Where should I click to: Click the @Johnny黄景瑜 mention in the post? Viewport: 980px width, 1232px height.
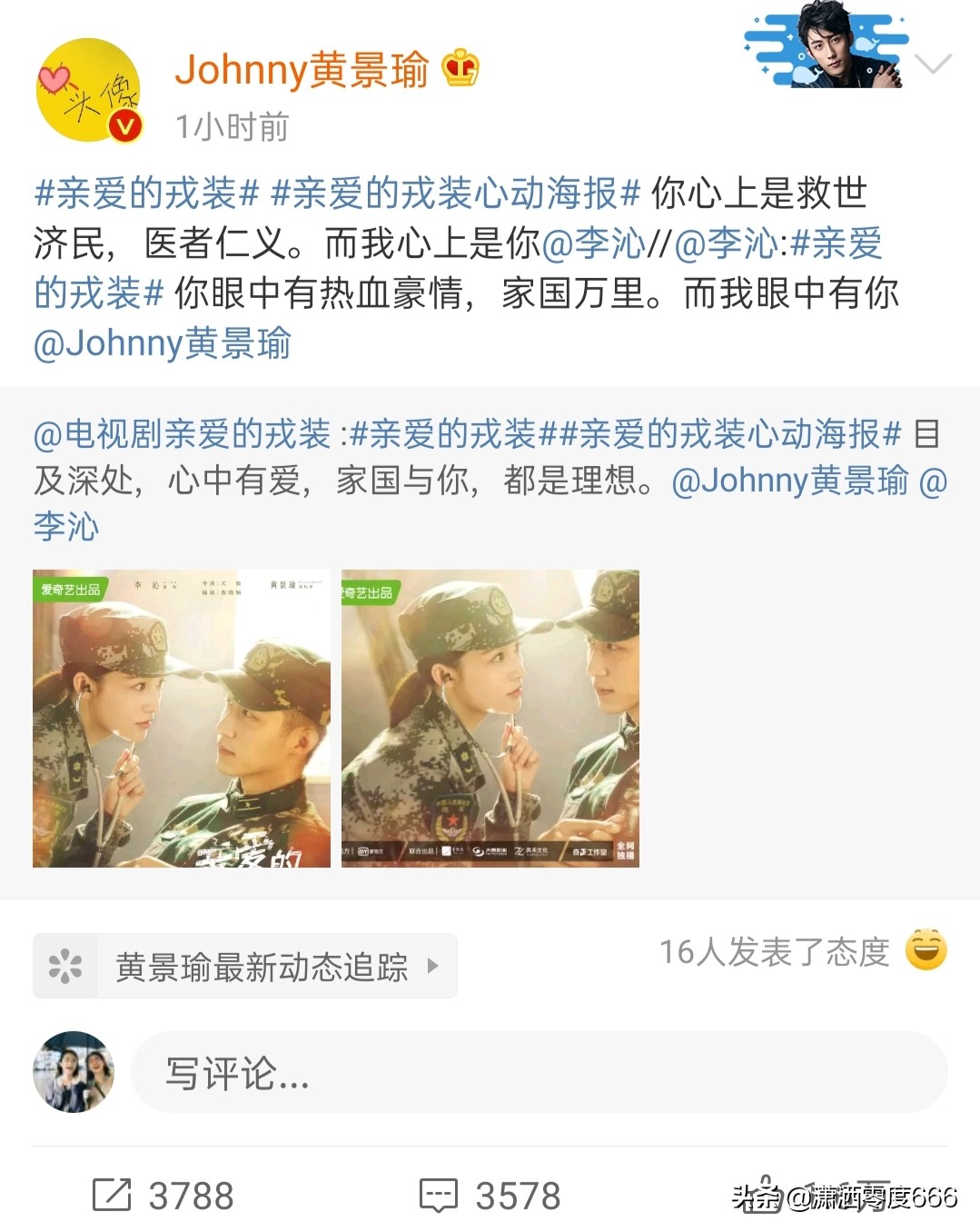[x=163, y=343]
